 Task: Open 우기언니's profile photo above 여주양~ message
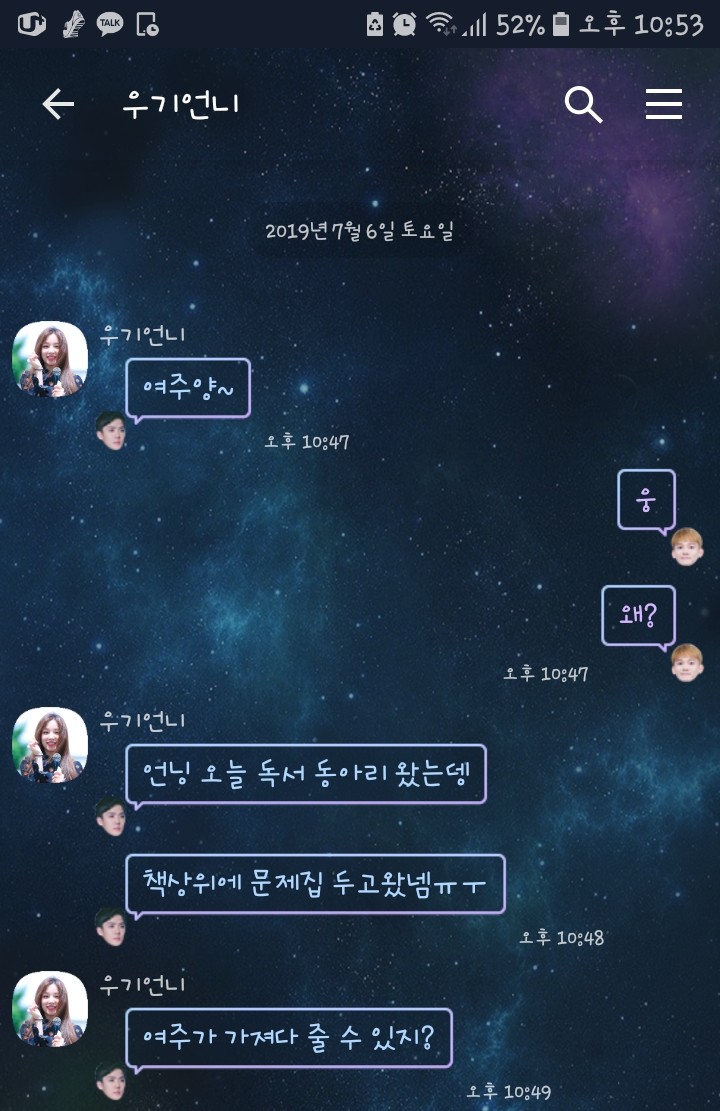[x=50, y=359]
